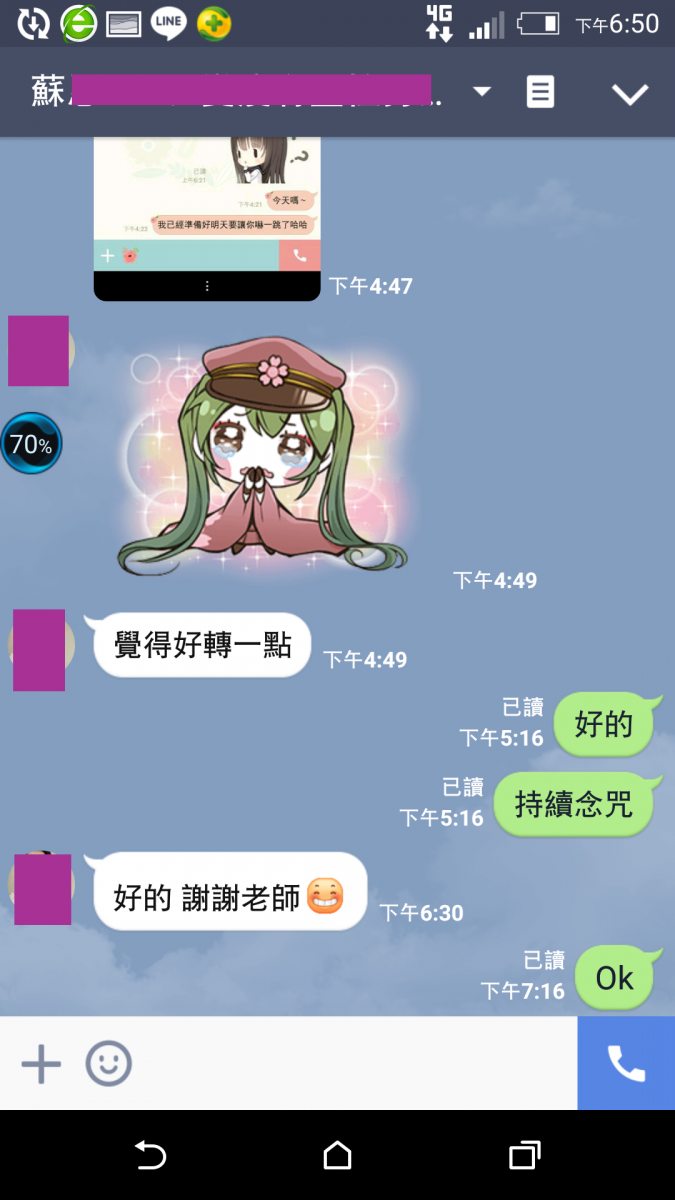Go back using system back button

[150, 1156]
